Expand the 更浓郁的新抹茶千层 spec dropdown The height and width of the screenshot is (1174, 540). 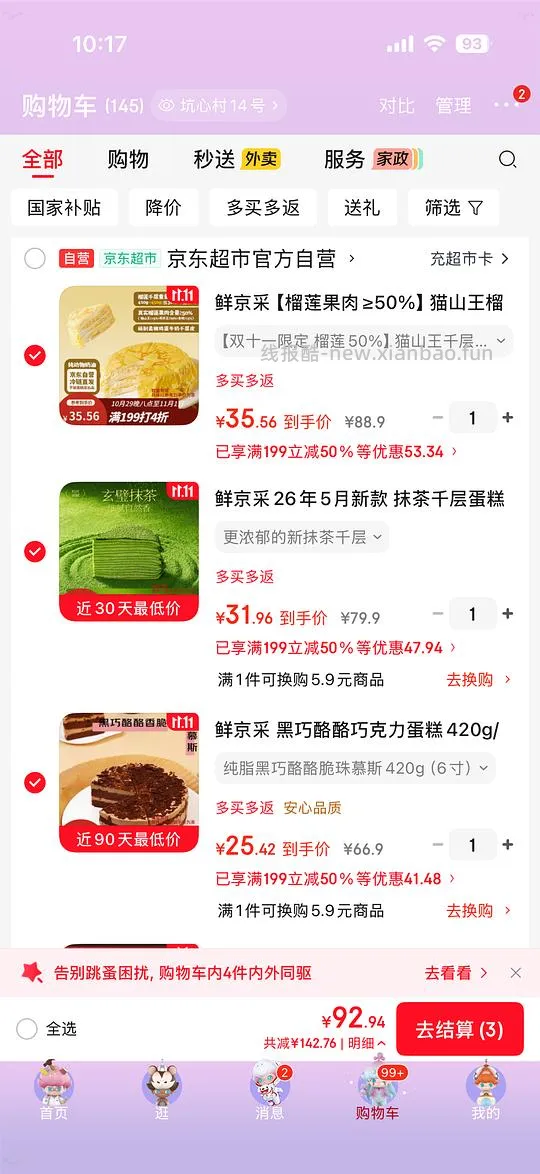(302, 537)
